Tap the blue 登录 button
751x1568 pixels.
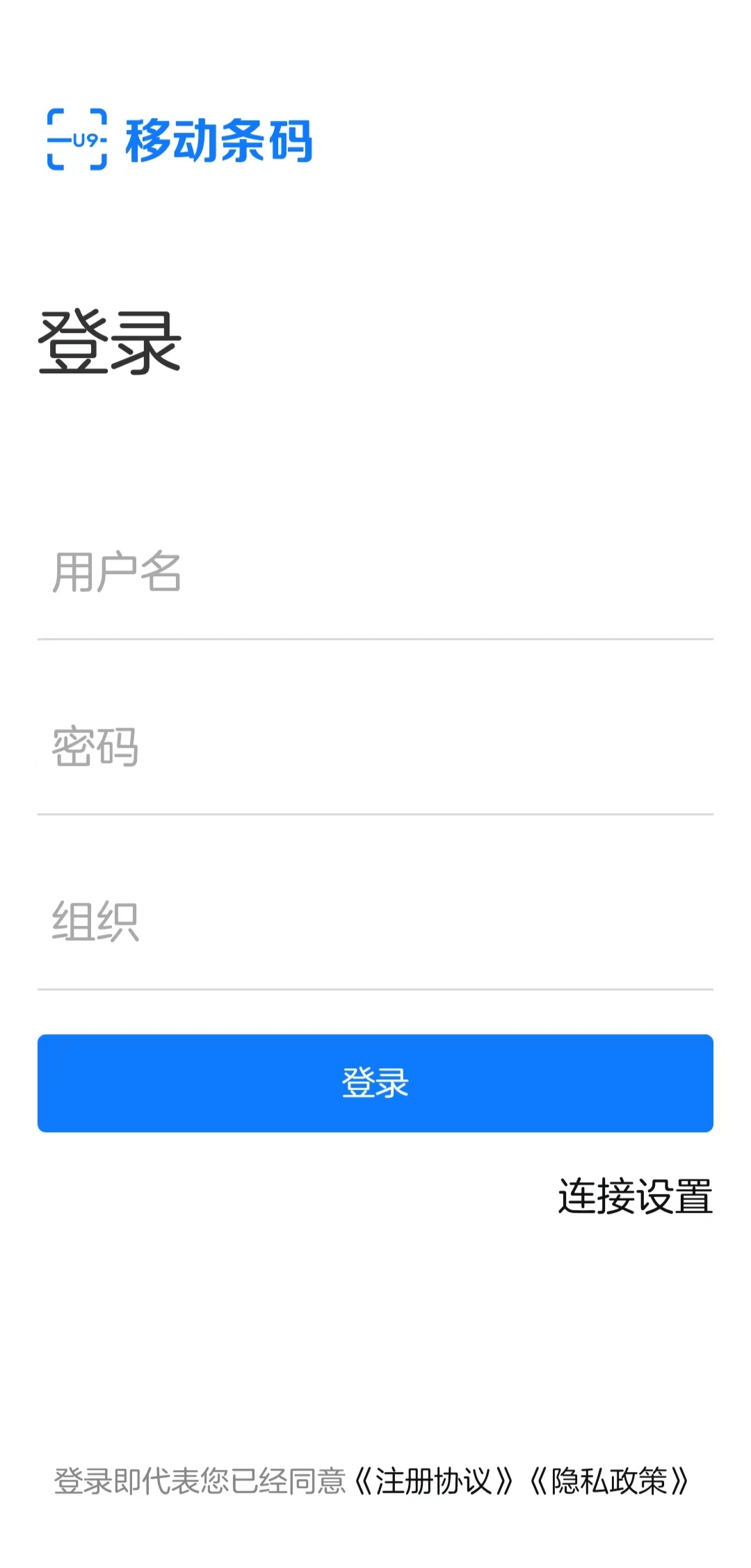[375, 1083]
